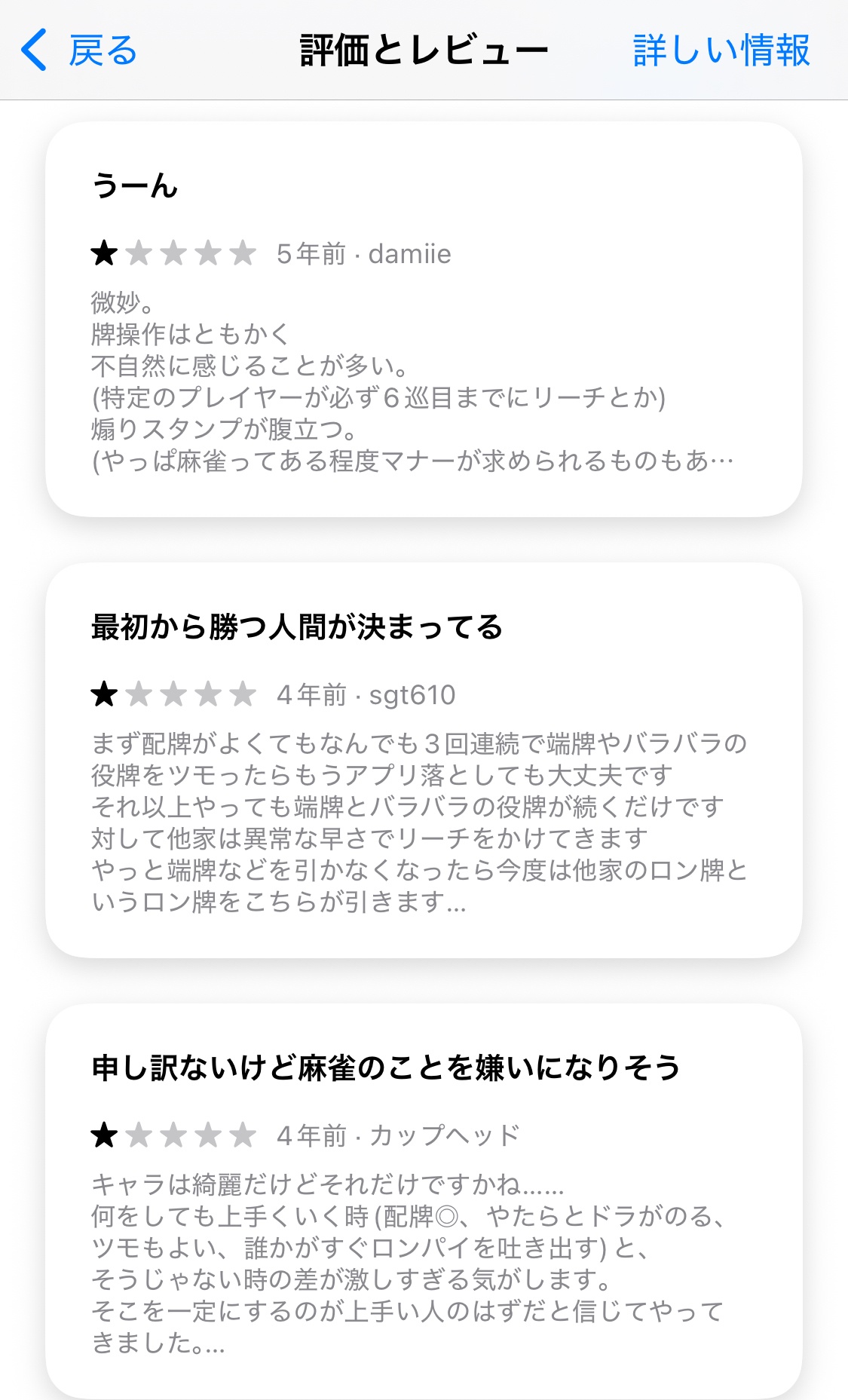Open 詳しい情報 for more details
This screenshot has width=848, height=1400.
[x=721, y=51]
